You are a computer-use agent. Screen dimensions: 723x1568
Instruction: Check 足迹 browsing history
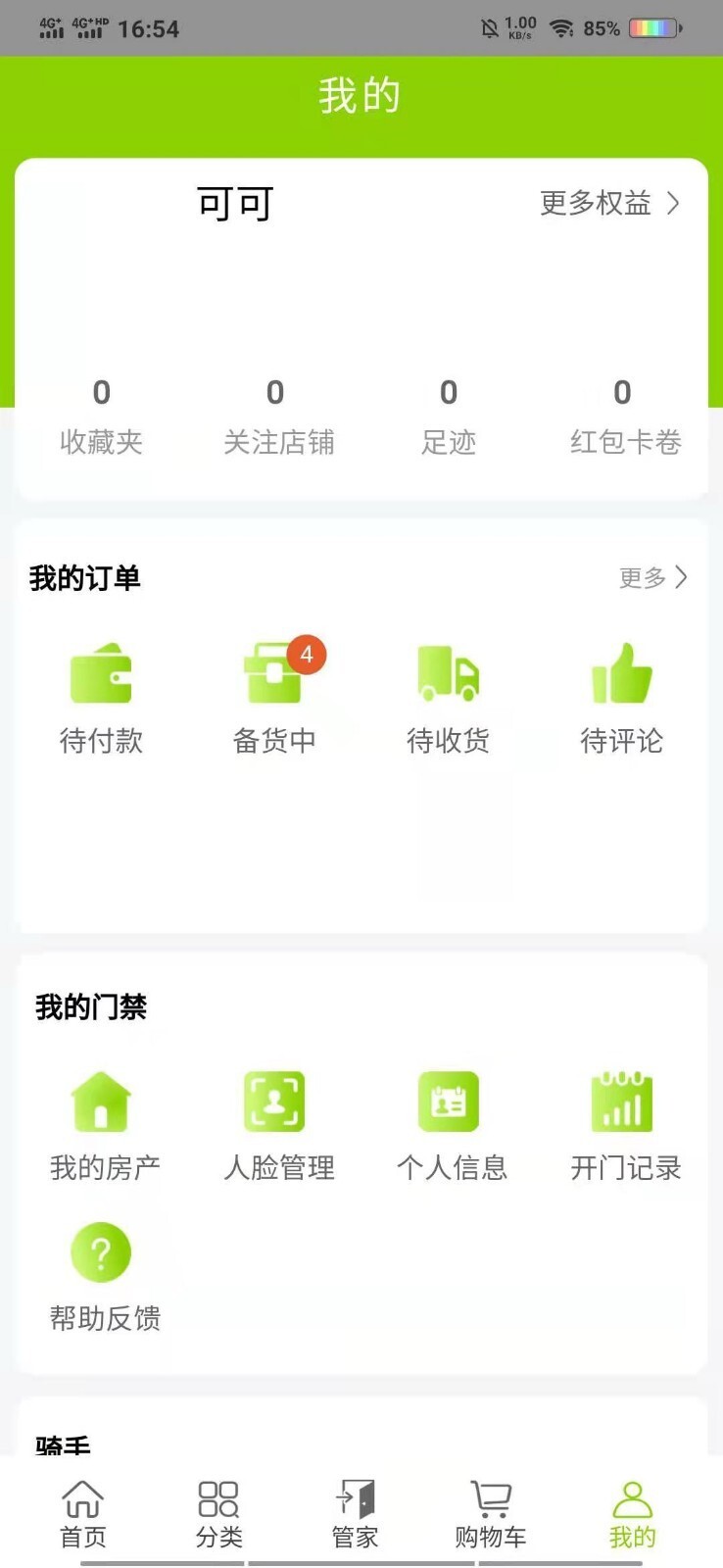click(x=449, y=417)
